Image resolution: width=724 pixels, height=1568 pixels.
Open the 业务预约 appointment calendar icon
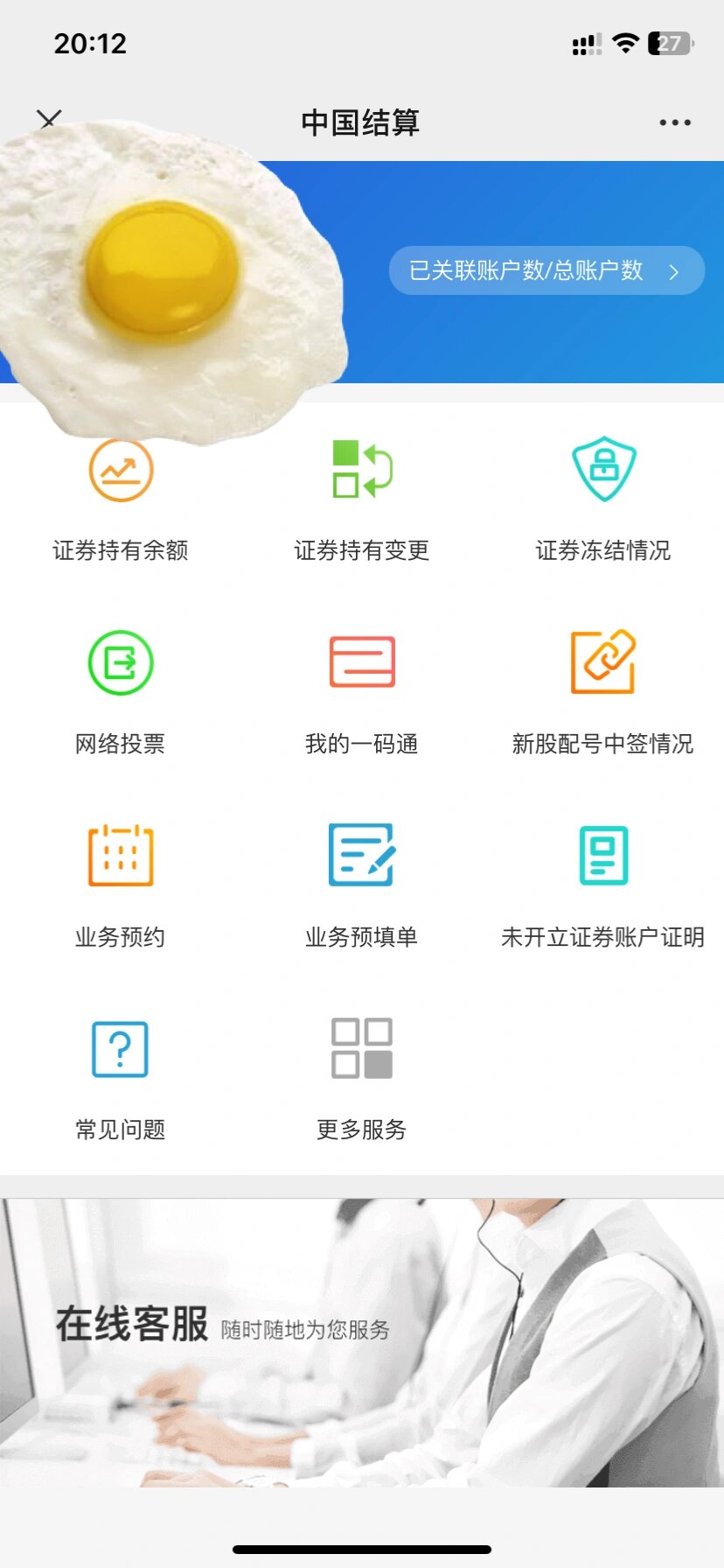pos(120,856)
